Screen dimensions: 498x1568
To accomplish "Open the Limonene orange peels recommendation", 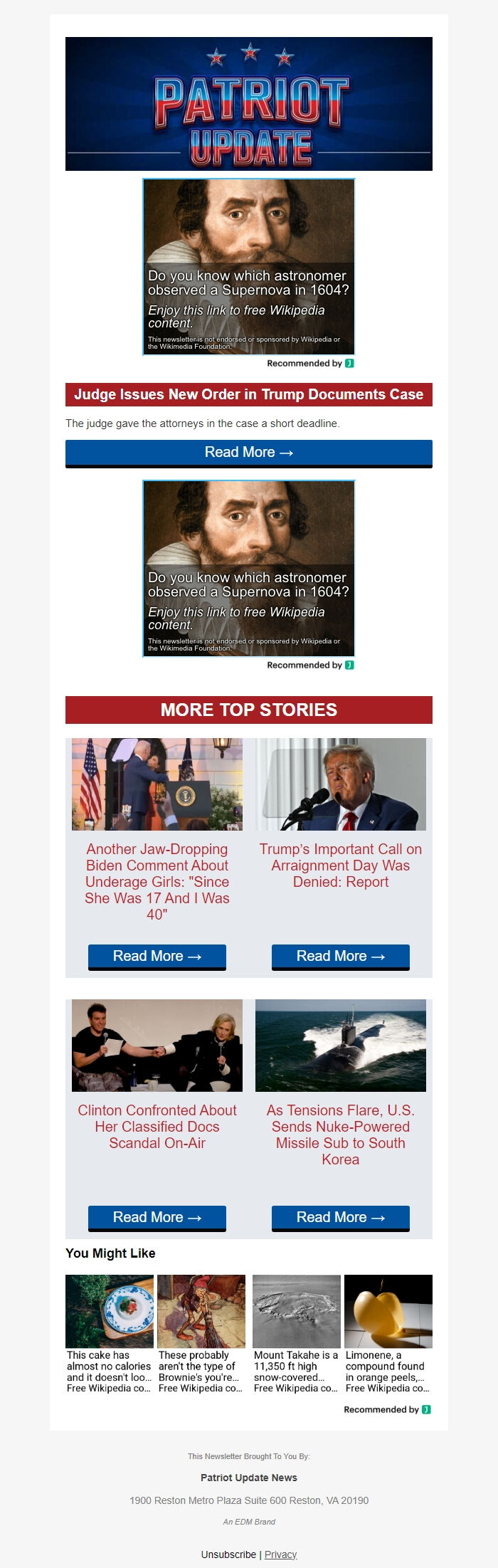I will pos(388,1333).
